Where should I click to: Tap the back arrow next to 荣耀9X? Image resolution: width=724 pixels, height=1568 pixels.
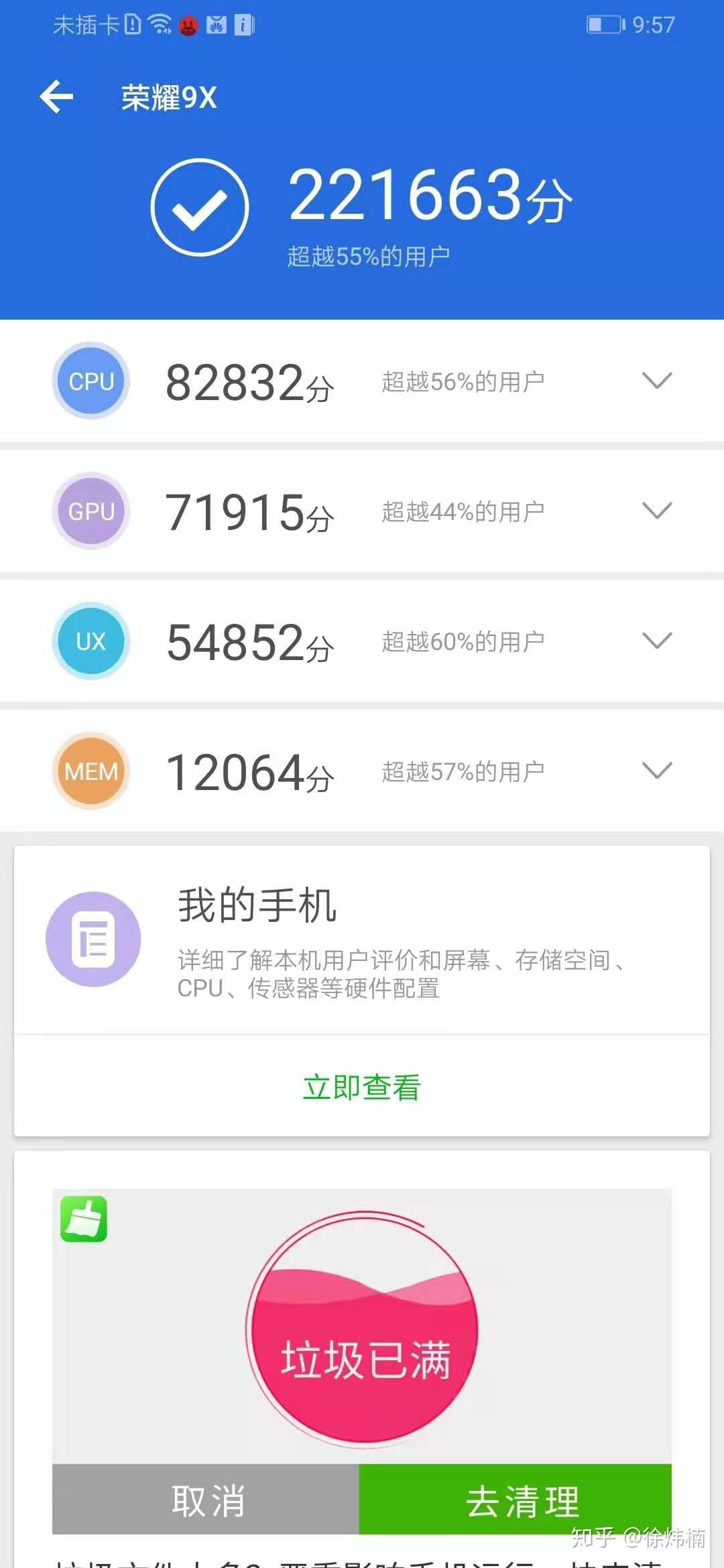(57, 96)
